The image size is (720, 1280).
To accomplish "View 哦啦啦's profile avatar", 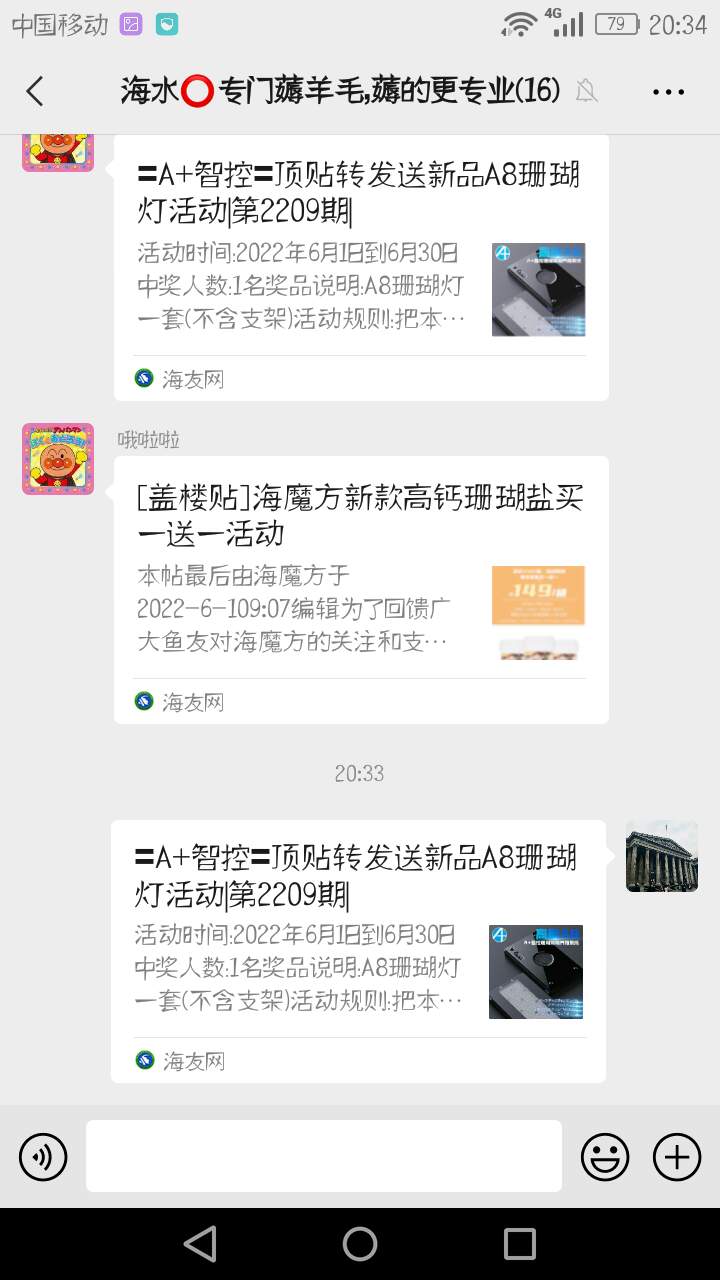I will click(58, 459).
